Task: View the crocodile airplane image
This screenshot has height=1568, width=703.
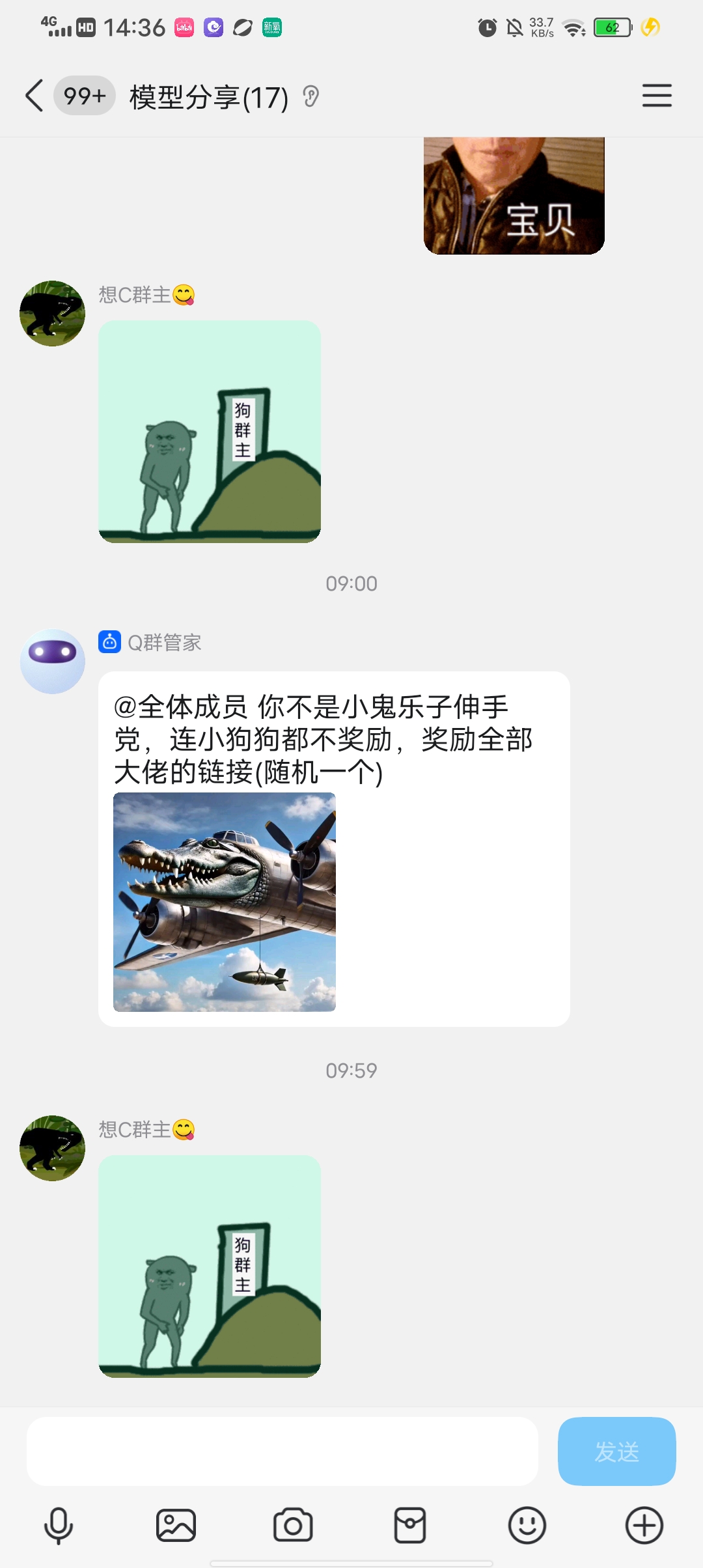Action: click(x=225, y=902)
